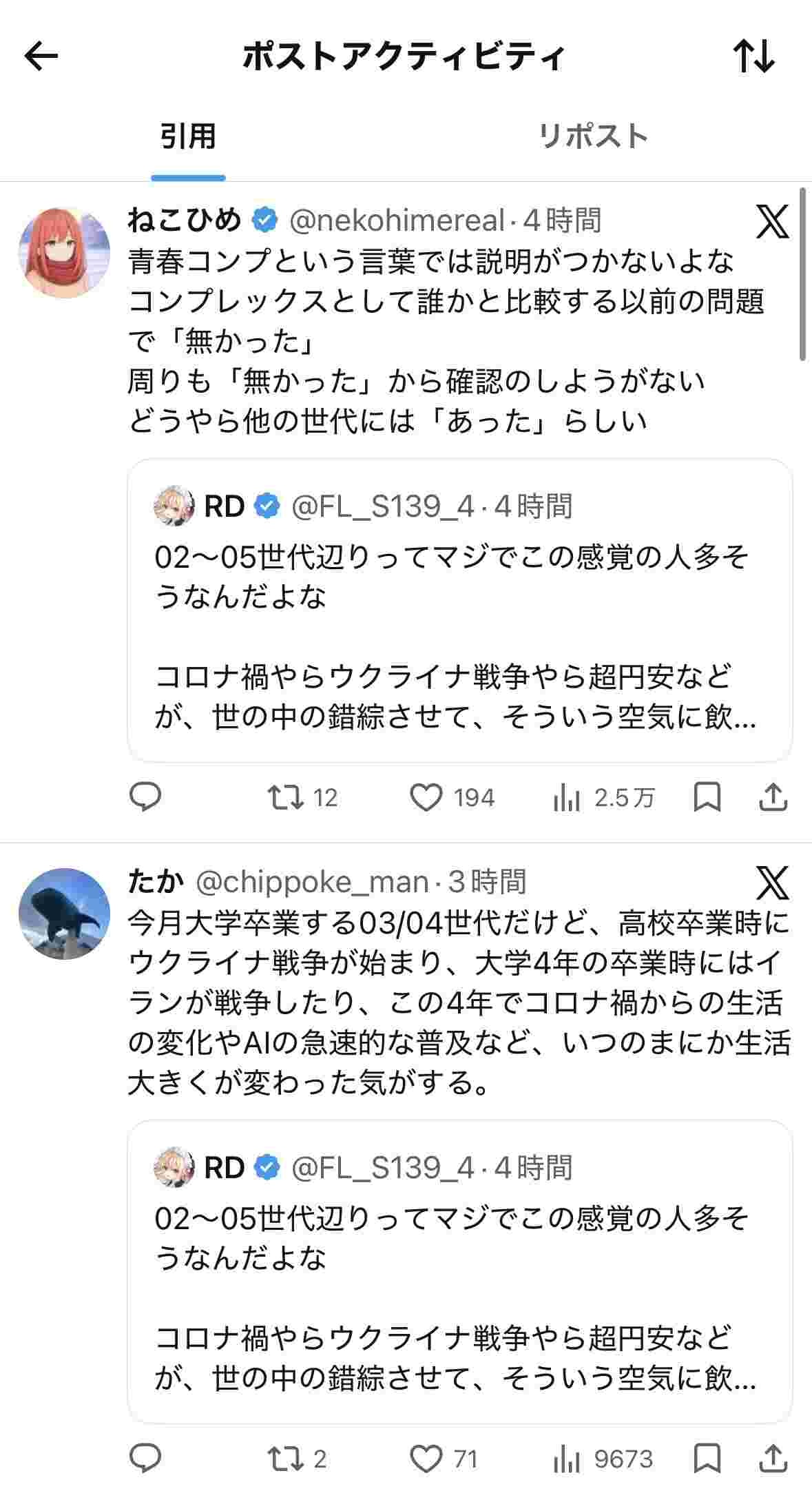Bookmark たか's post
Image resolution: width=812 pixels, height=1491 pixels.
click(707, 1459)
